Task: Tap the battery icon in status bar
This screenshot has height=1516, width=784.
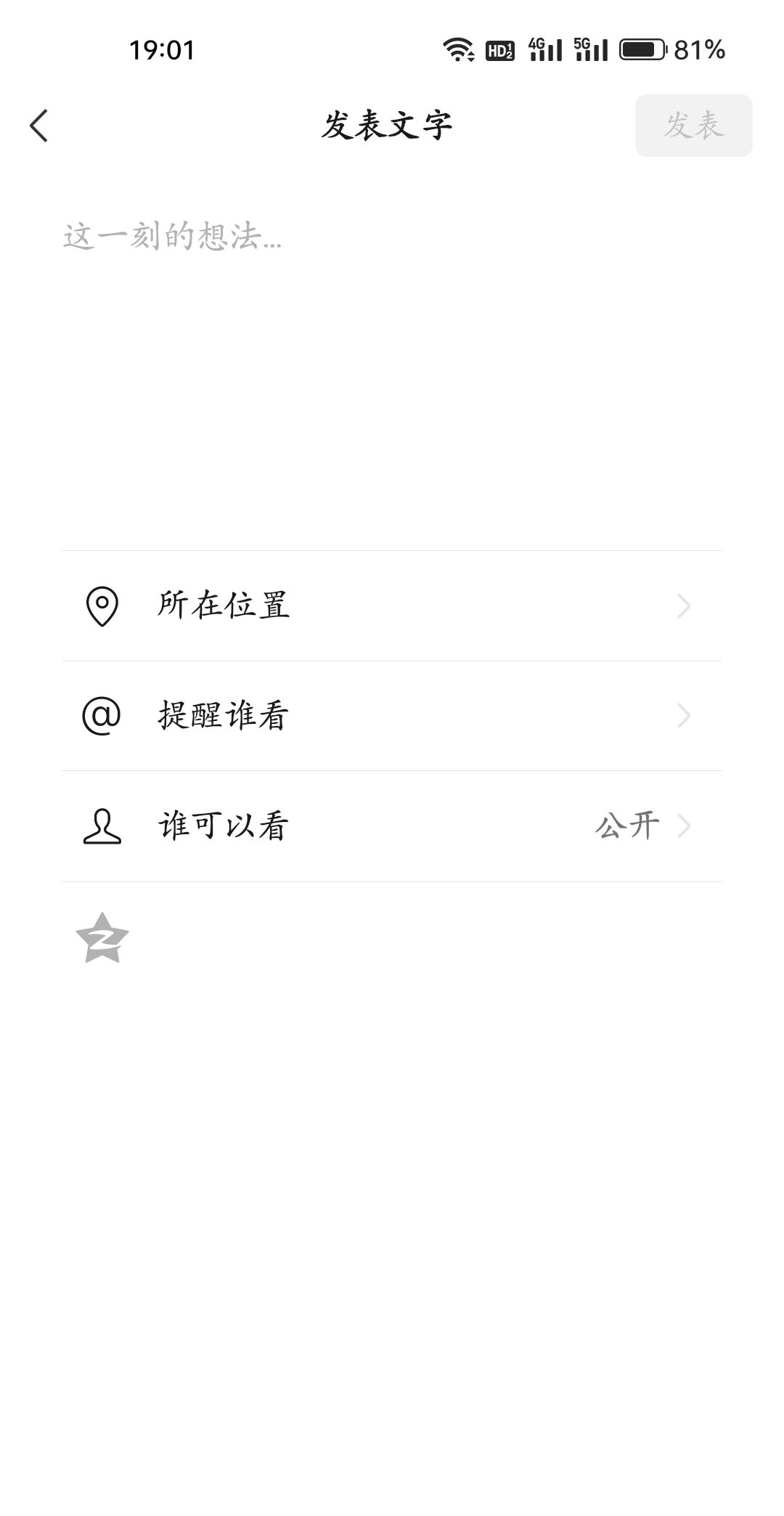Action: [642, 49]
